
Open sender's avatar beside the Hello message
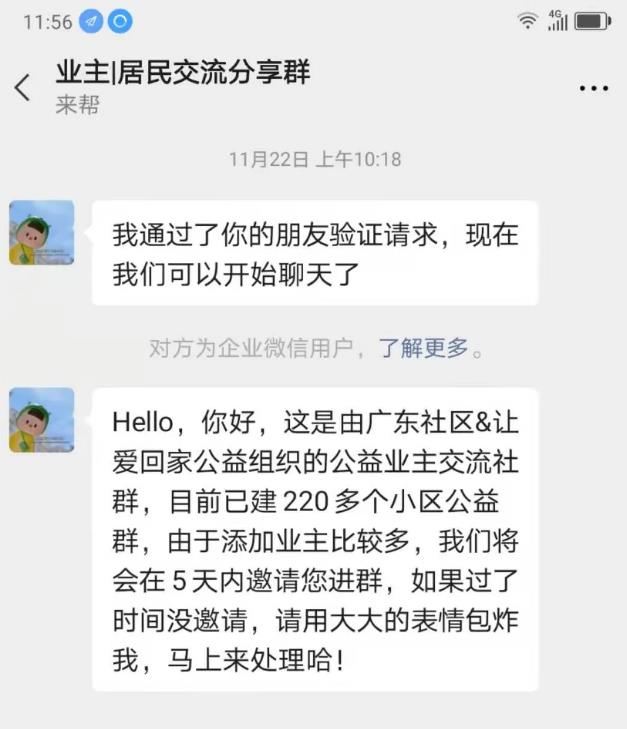click(x=42, y=420)
